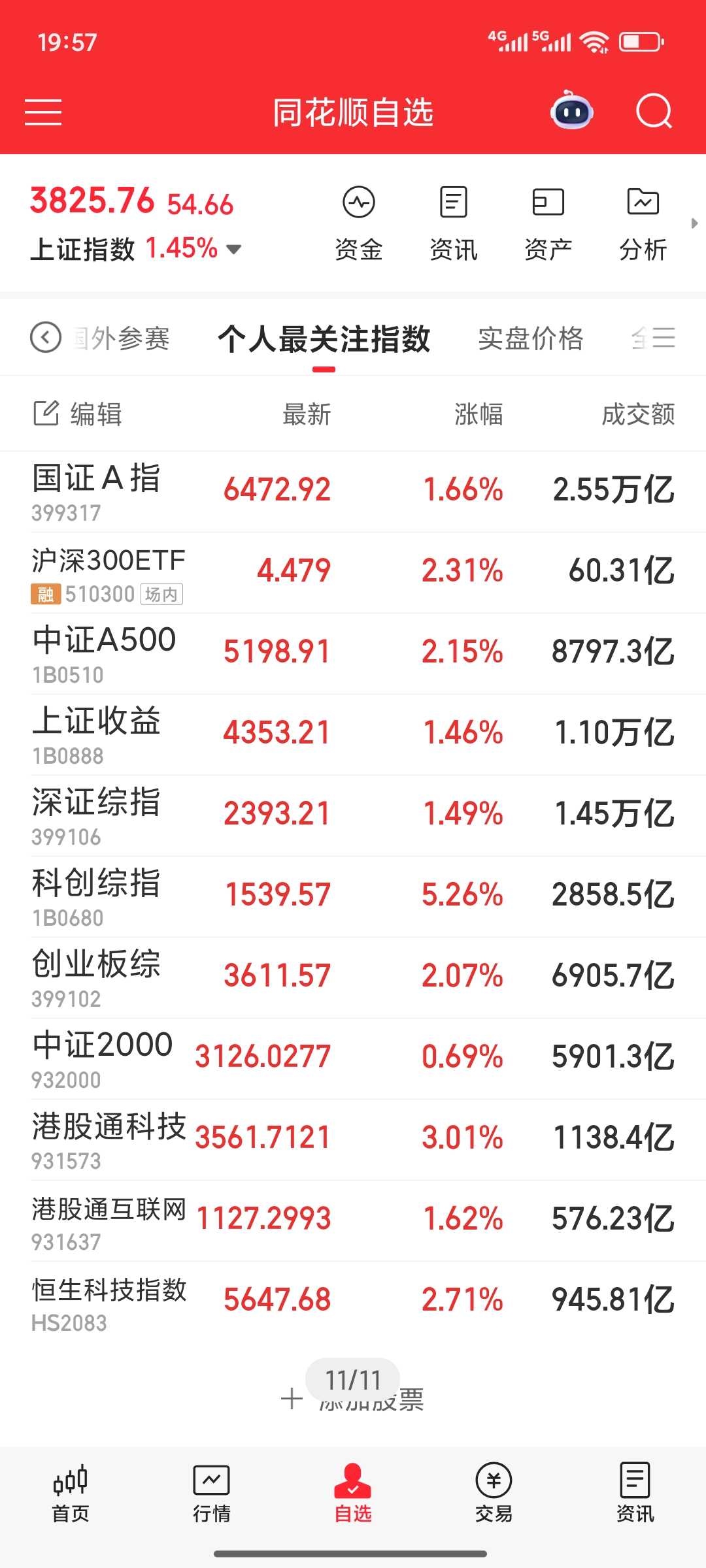Open the AI robot assistant

[x=571, y=111]
